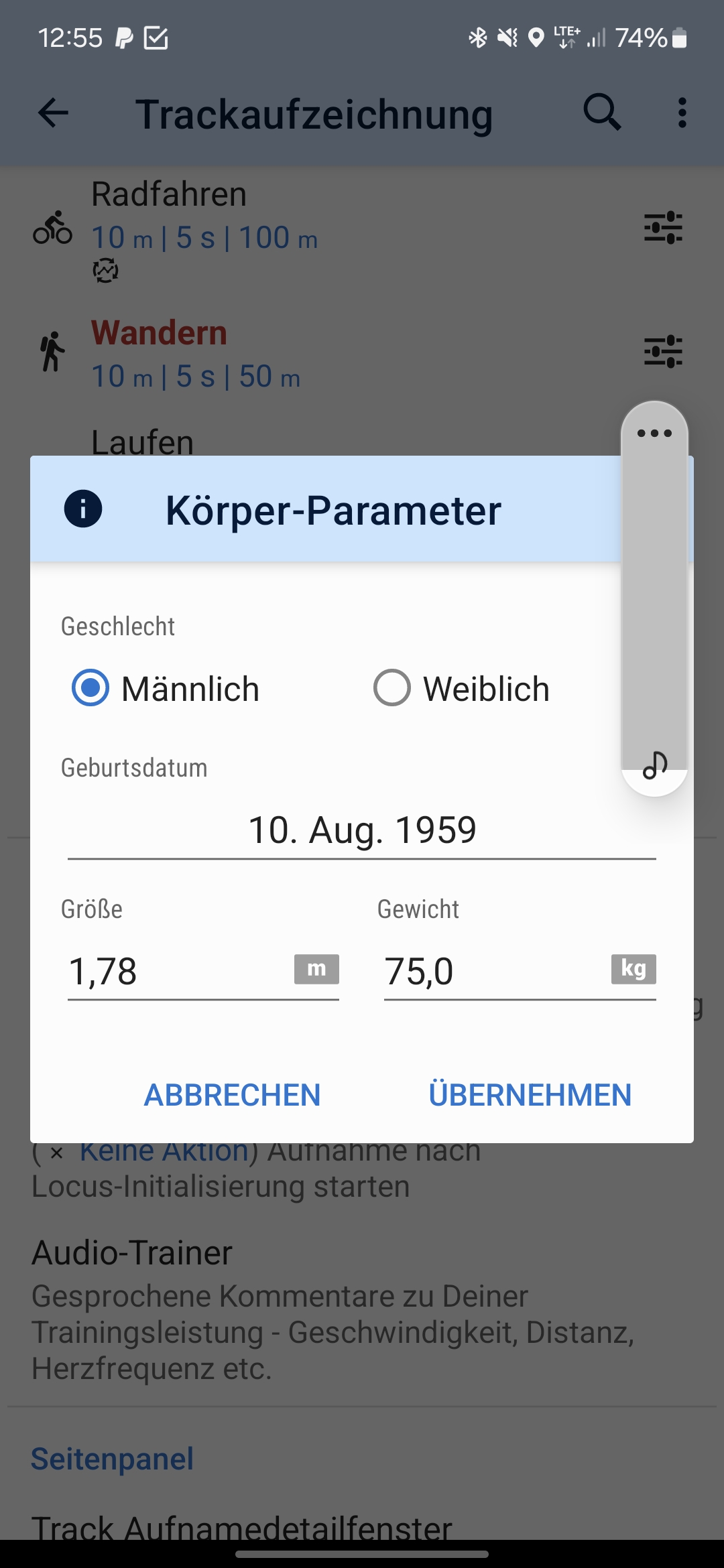Screen dimensions: 724x1568
Task: Edit the Größe height field
Action: 178,972
